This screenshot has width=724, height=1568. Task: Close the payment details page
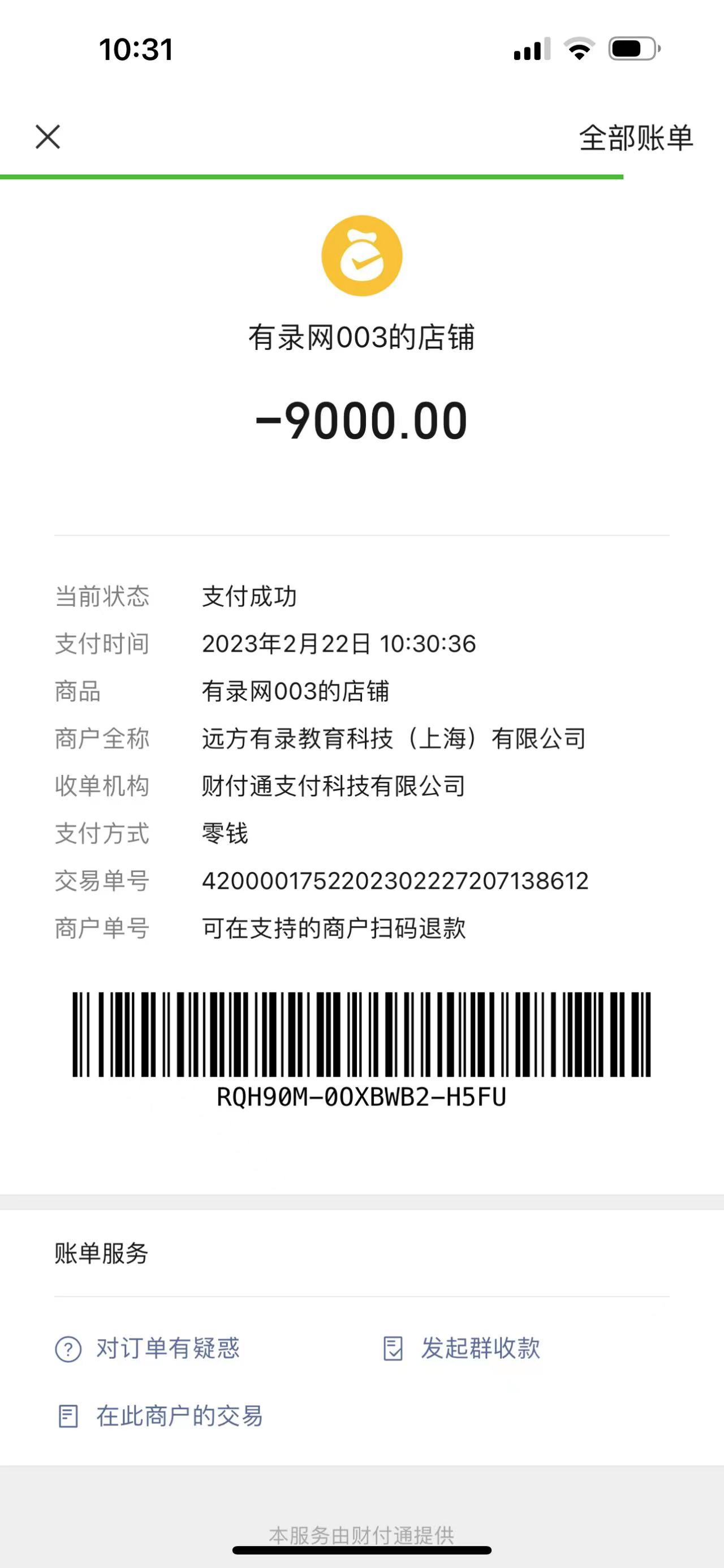[48, 137]
